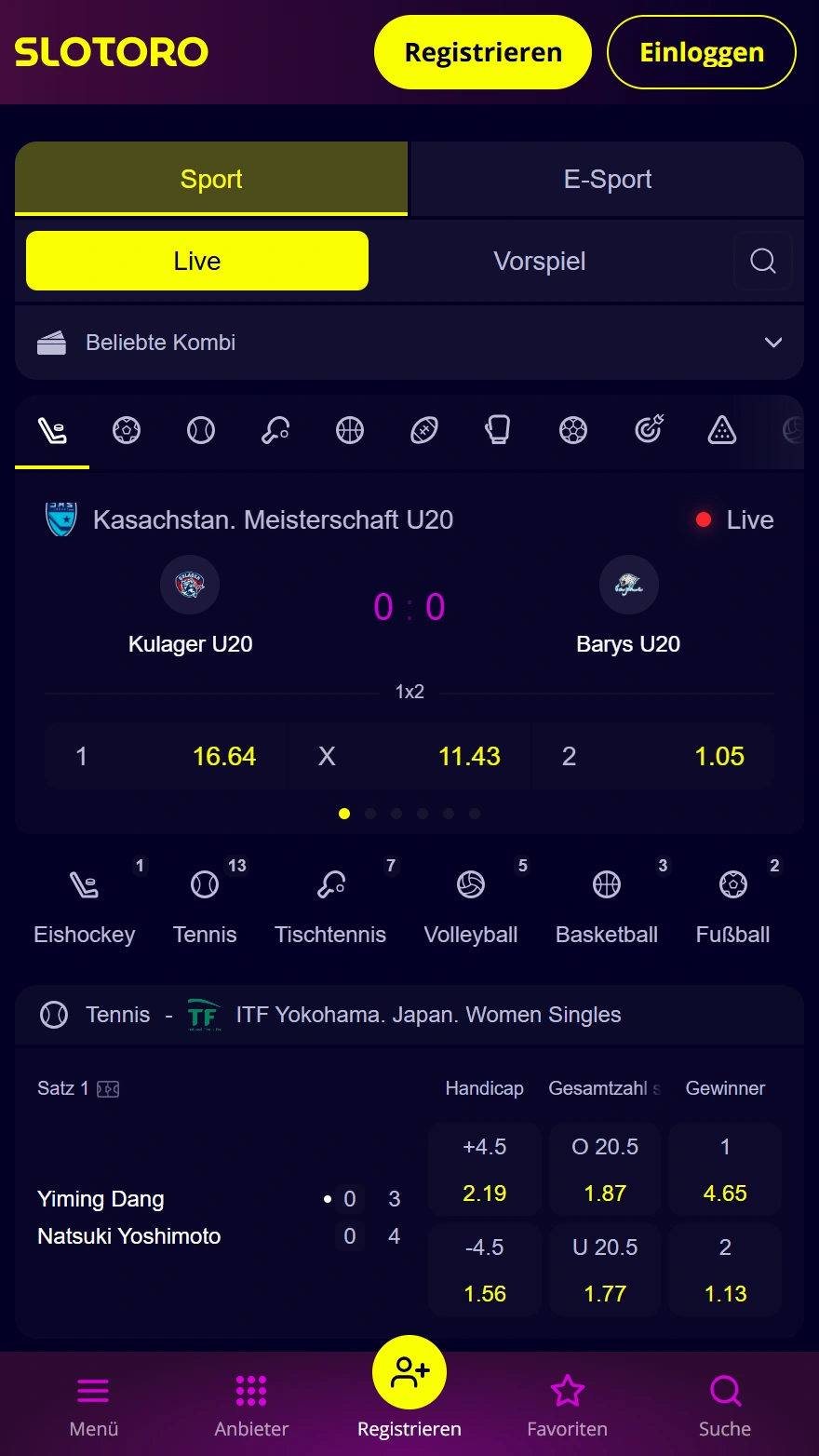Viewport: 819px width, 1456px height.
Task: Tap the yellow Registrieren button in header
Action: click(x=482, y=52)
